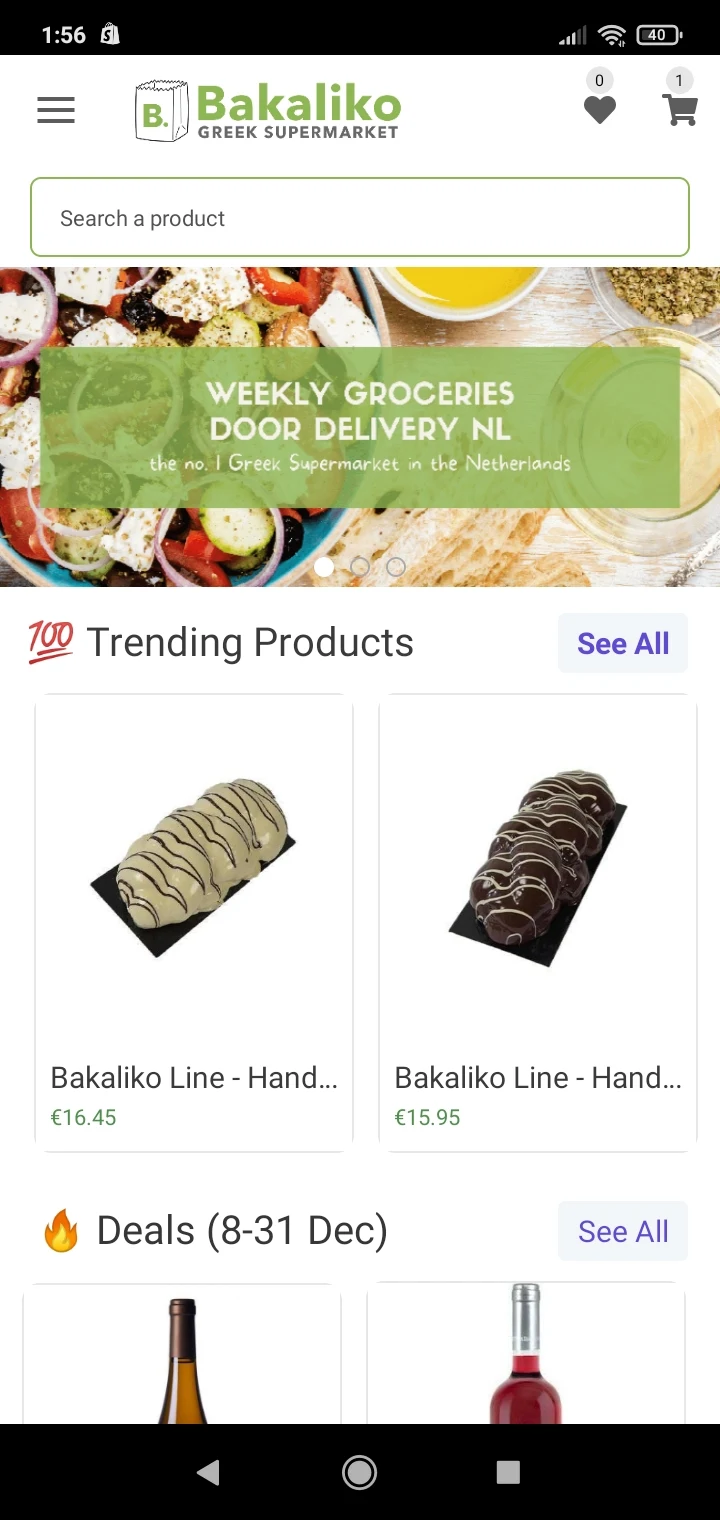Open the shopping cart
Viewport: 720px width, 1520px height.
pyautogui.click(x=680, y=109)
